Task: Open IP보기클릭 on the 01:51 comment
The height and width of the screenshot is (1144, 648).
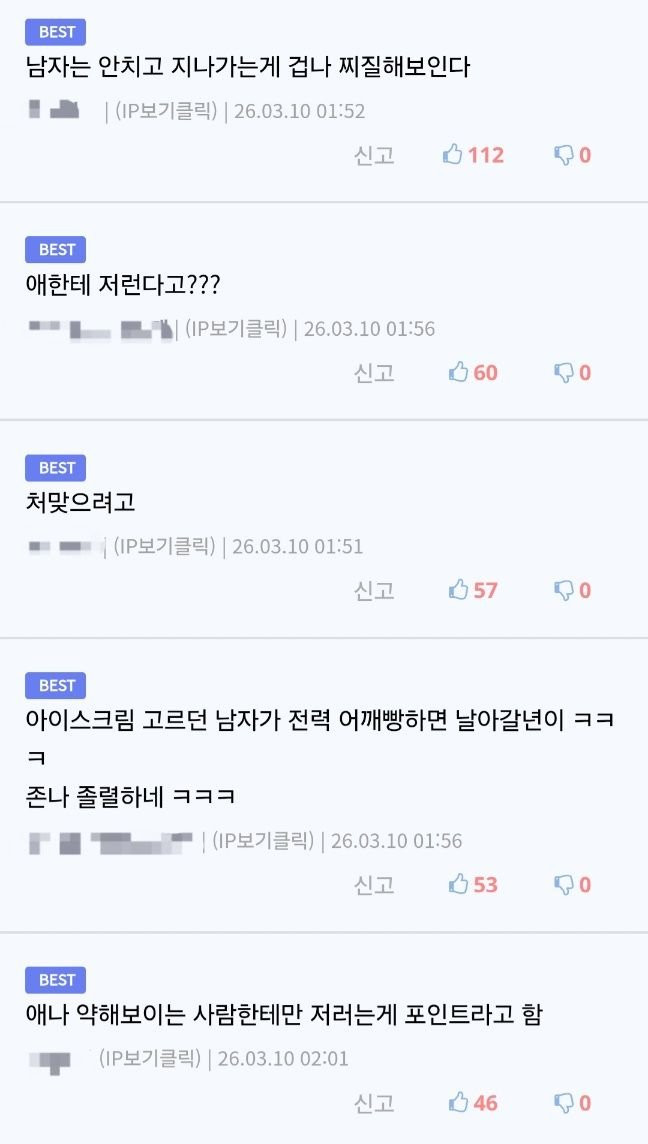Action: (165, 546)
